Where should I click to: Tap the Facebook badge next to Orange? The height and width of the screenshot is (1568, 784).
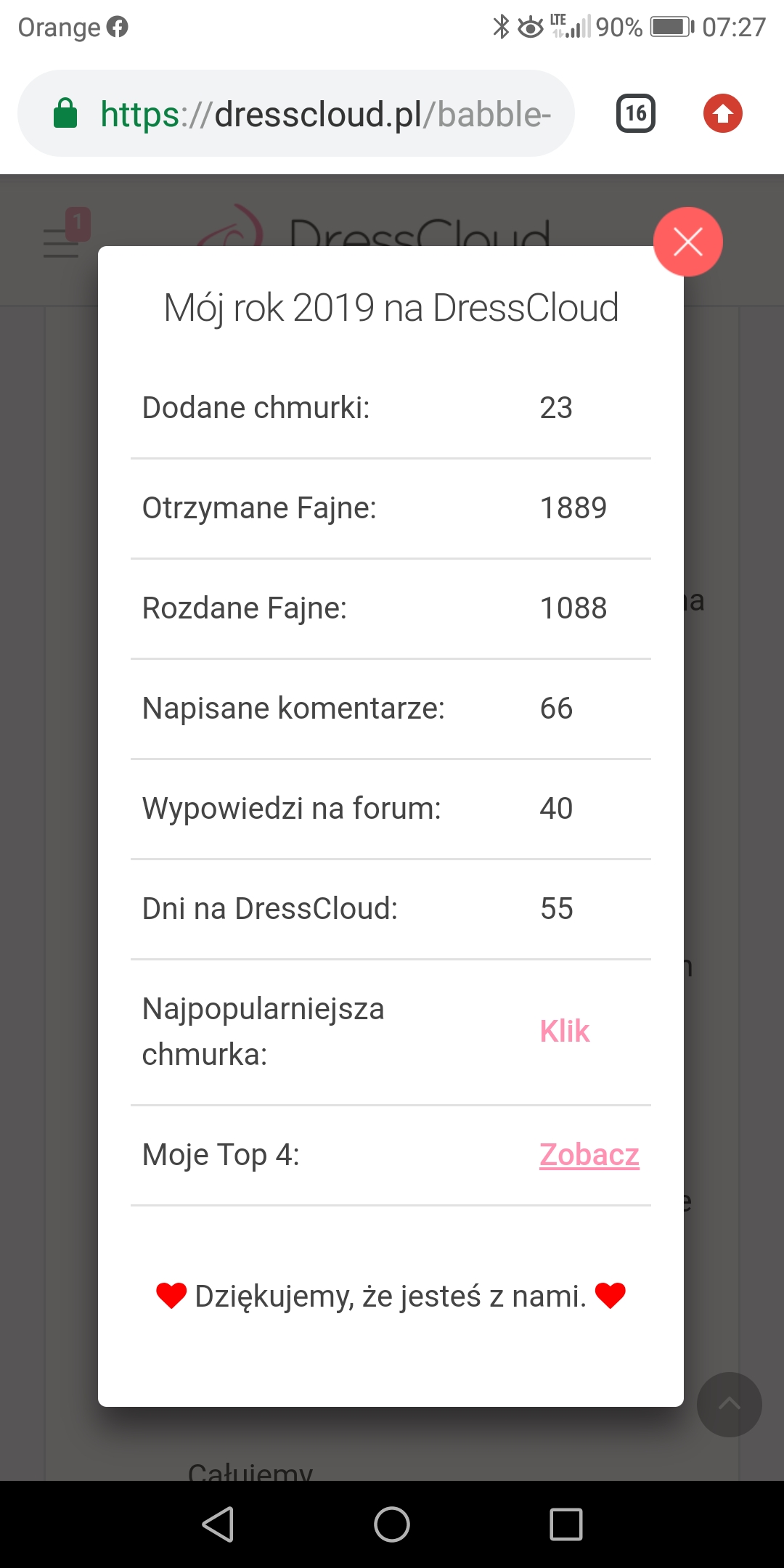(118, 28)
